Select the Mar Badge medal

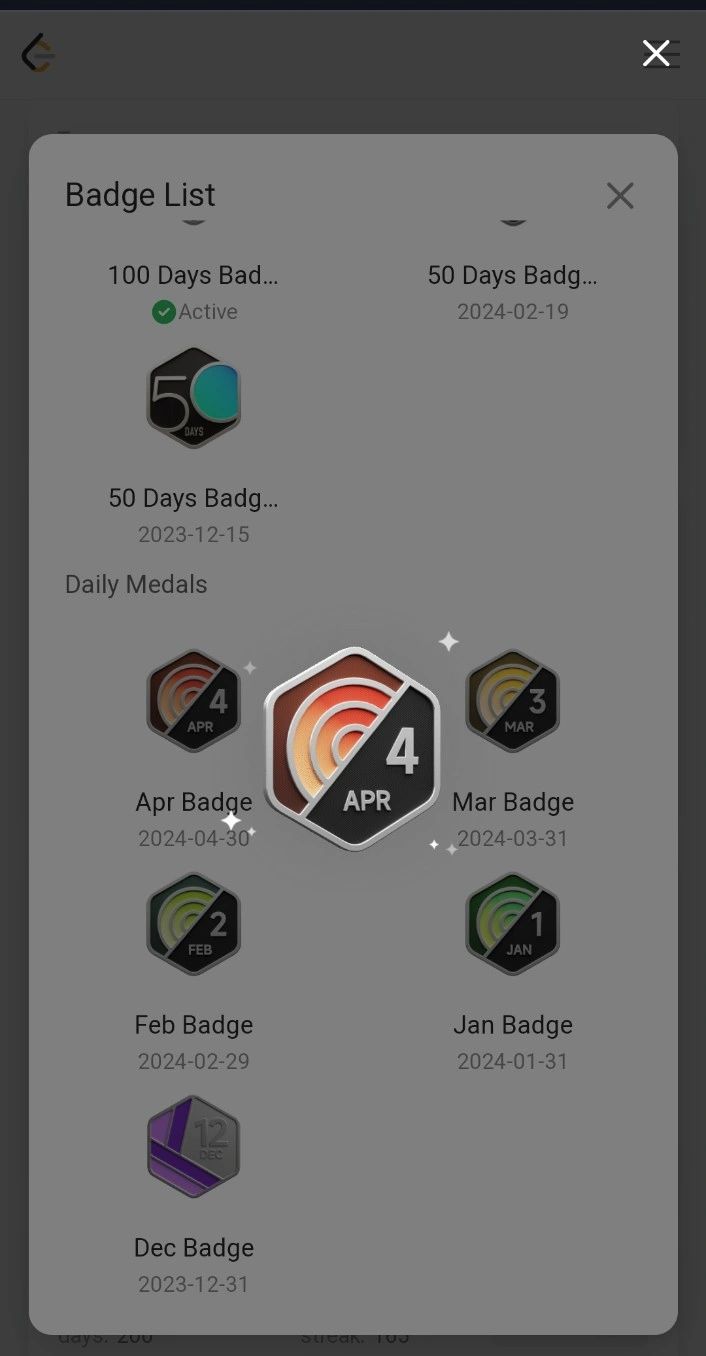point(512,701)
